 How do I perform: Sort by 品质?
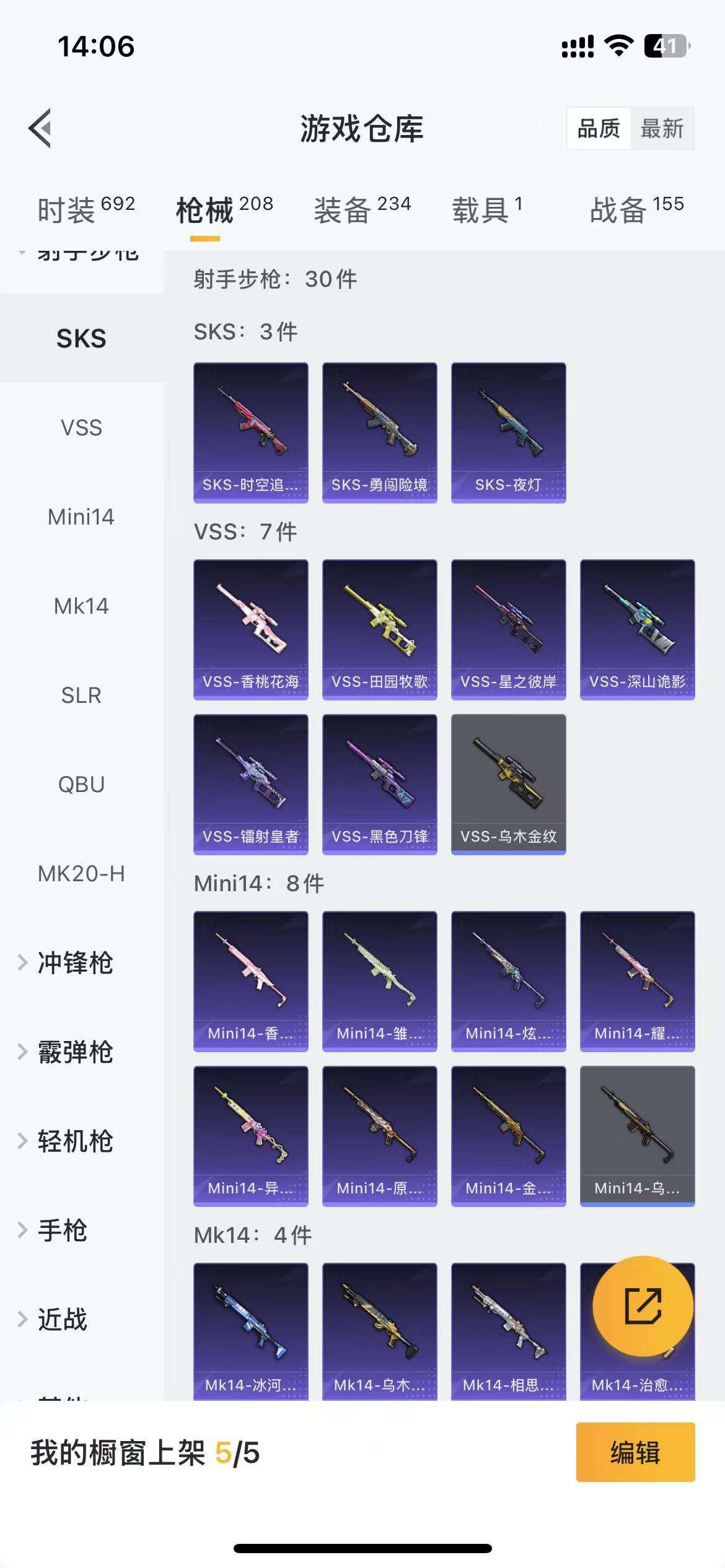(598, 129)
